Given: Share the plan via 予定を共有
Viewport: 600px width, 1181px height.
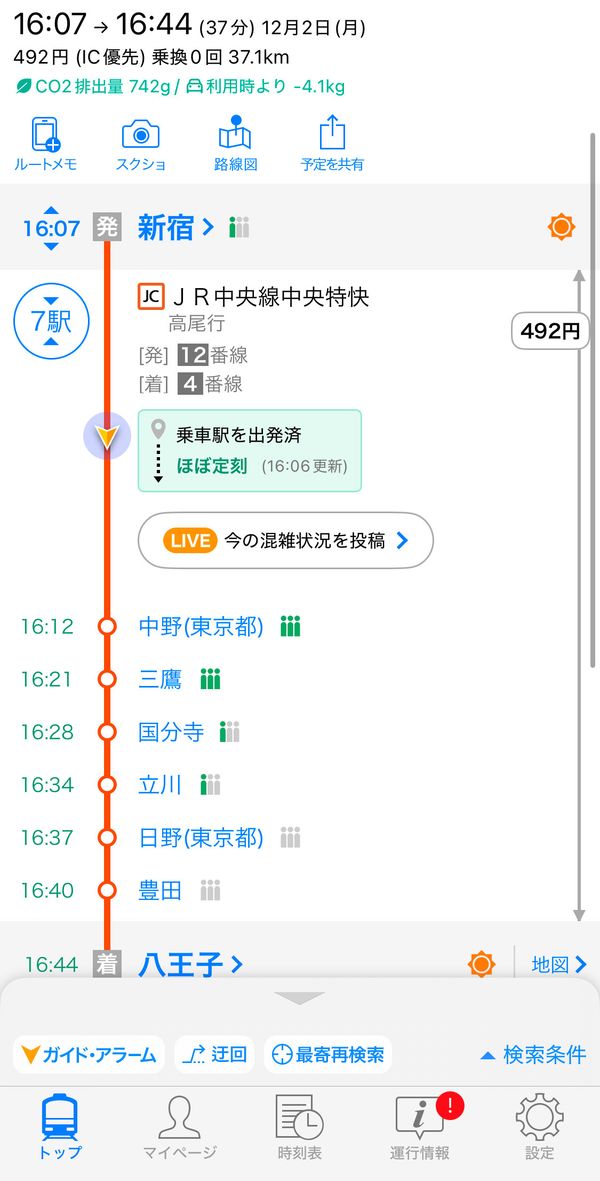Looking at the screenshot, I should (x=332, y=144).
